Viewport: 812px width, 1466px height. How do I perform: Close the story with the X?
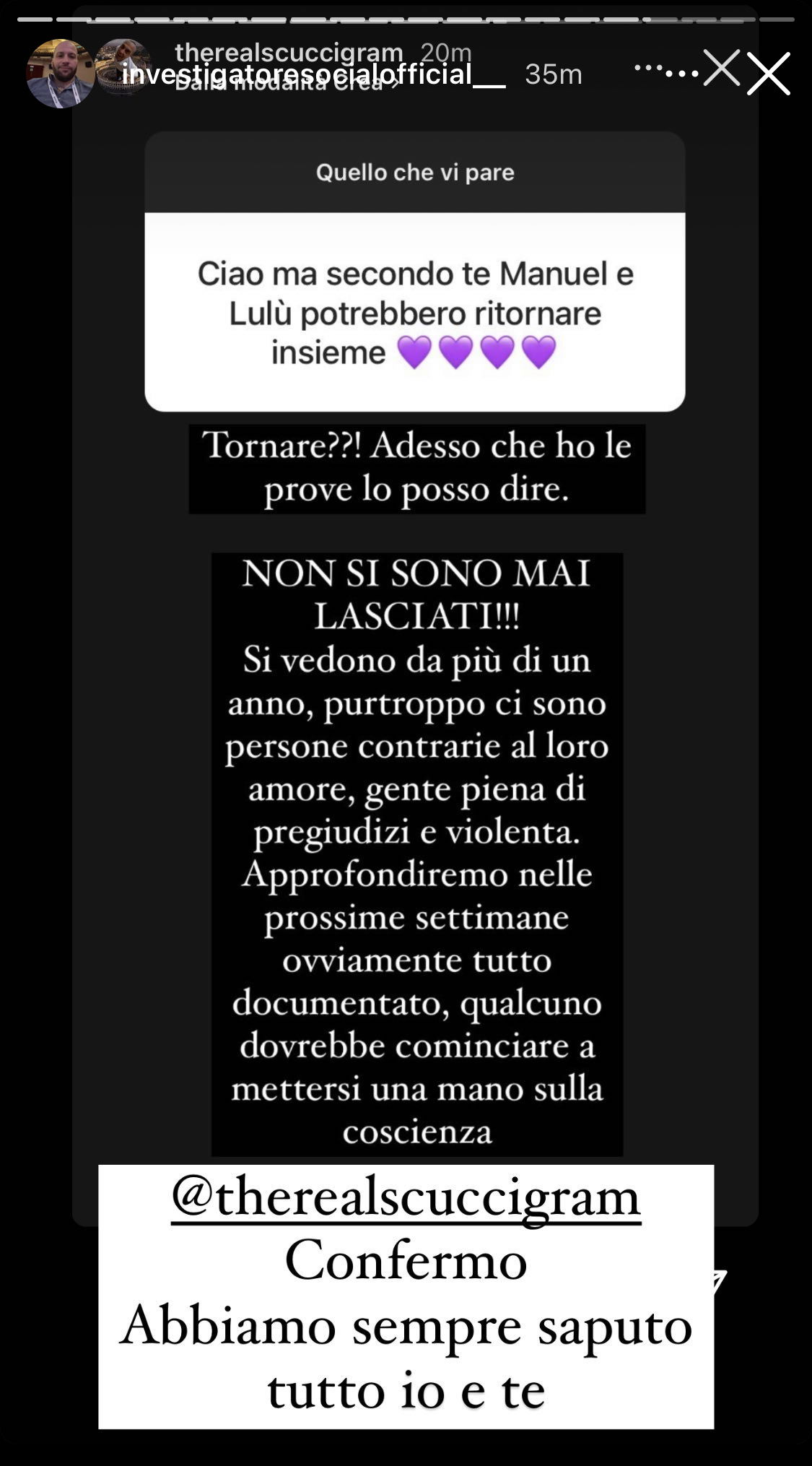768,74
